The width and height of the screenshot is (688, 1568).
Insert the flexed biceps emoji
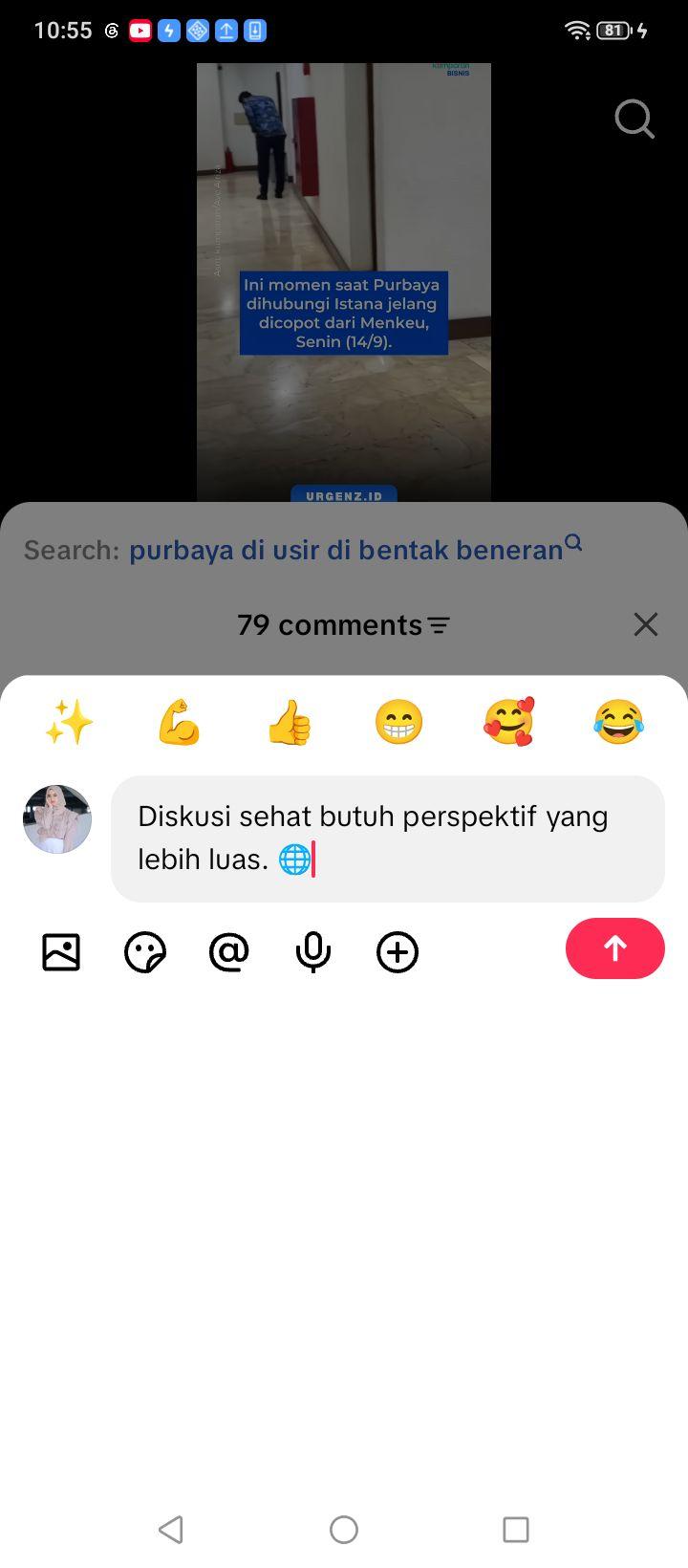(179, 722)
